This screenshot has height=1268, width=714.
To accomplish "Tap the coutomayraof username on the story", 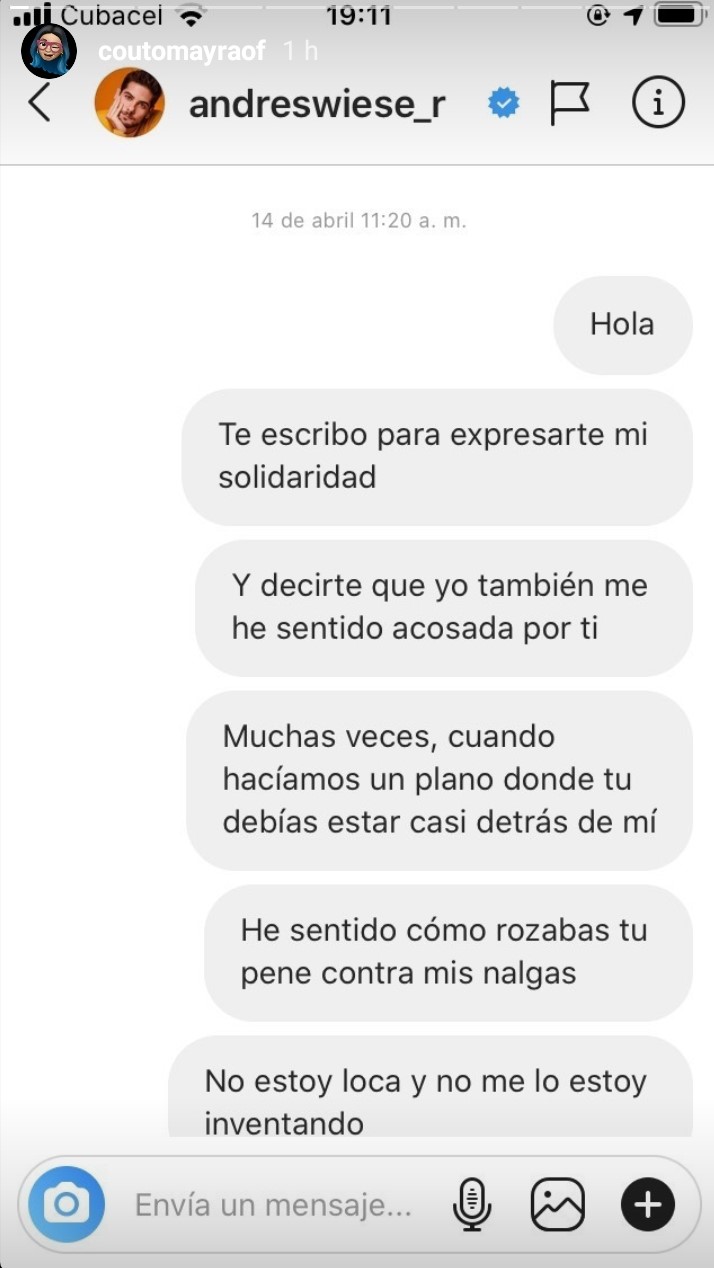I will 182,51.
